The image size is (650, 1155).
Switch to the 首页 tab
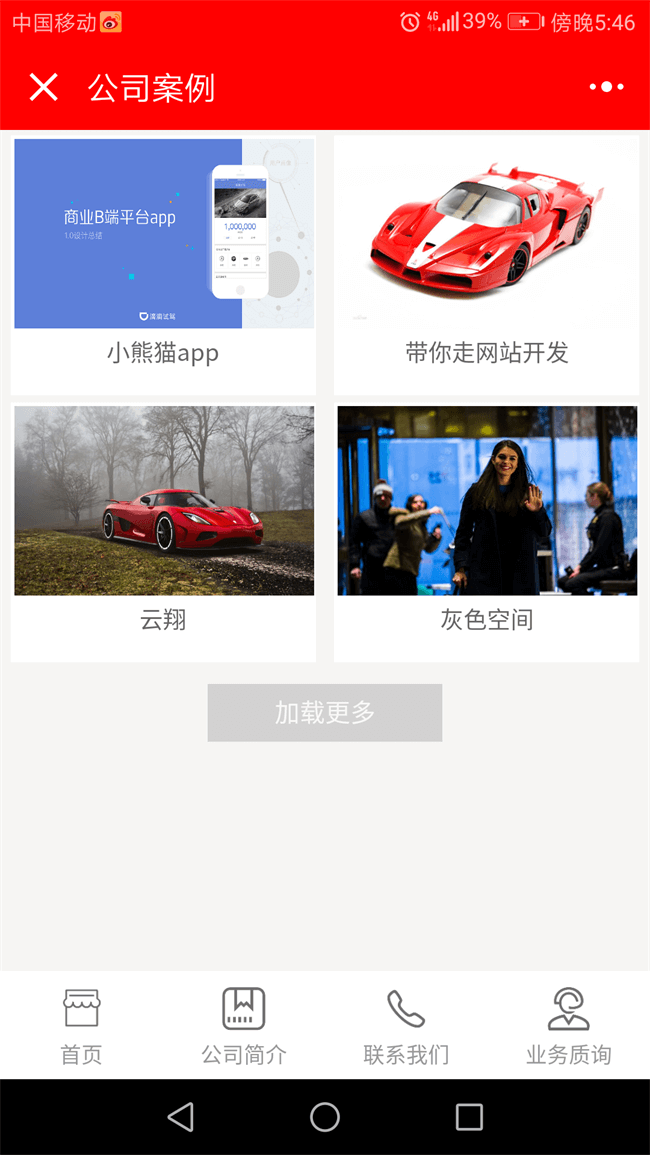(81, 1025)
